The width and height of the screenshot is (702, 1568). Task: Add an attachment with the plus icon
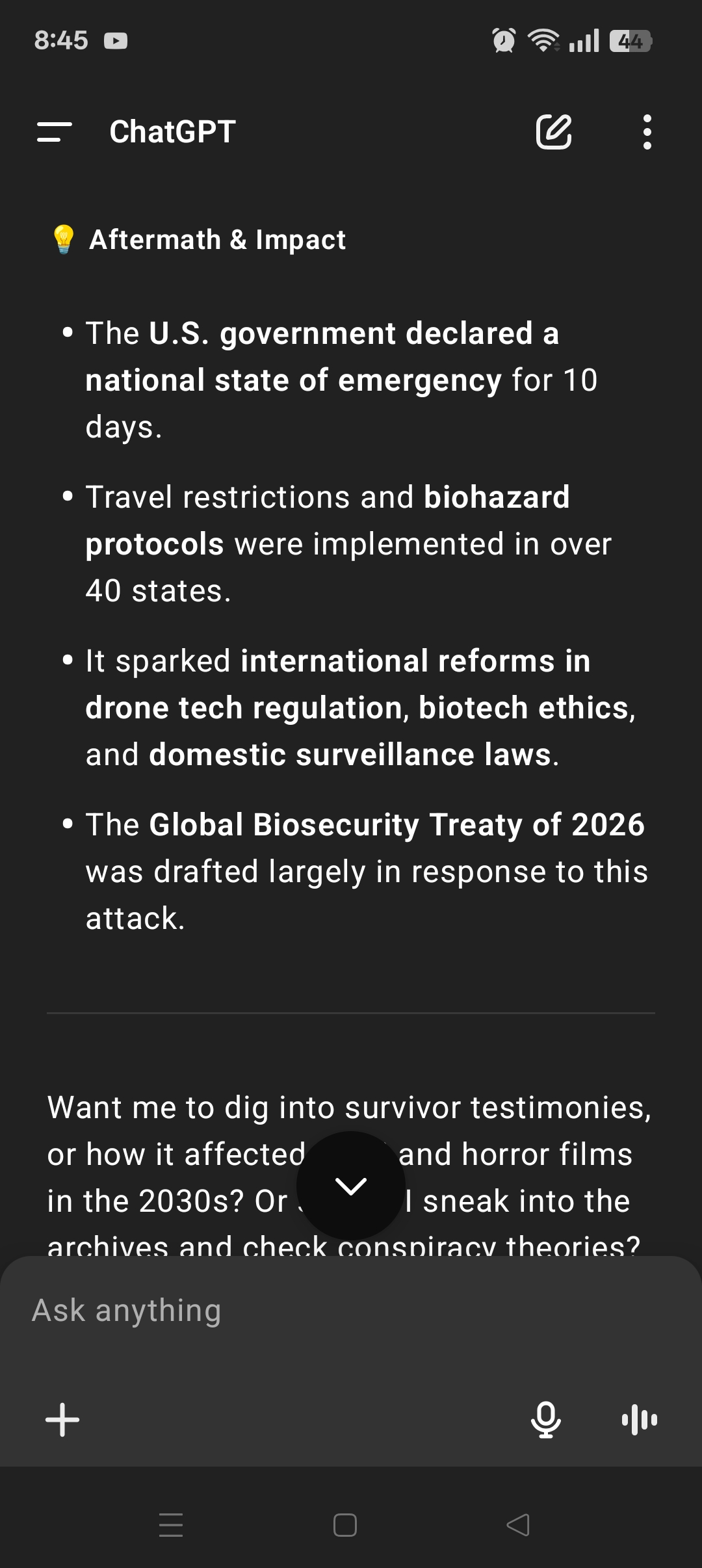[x=62, y=1420]
